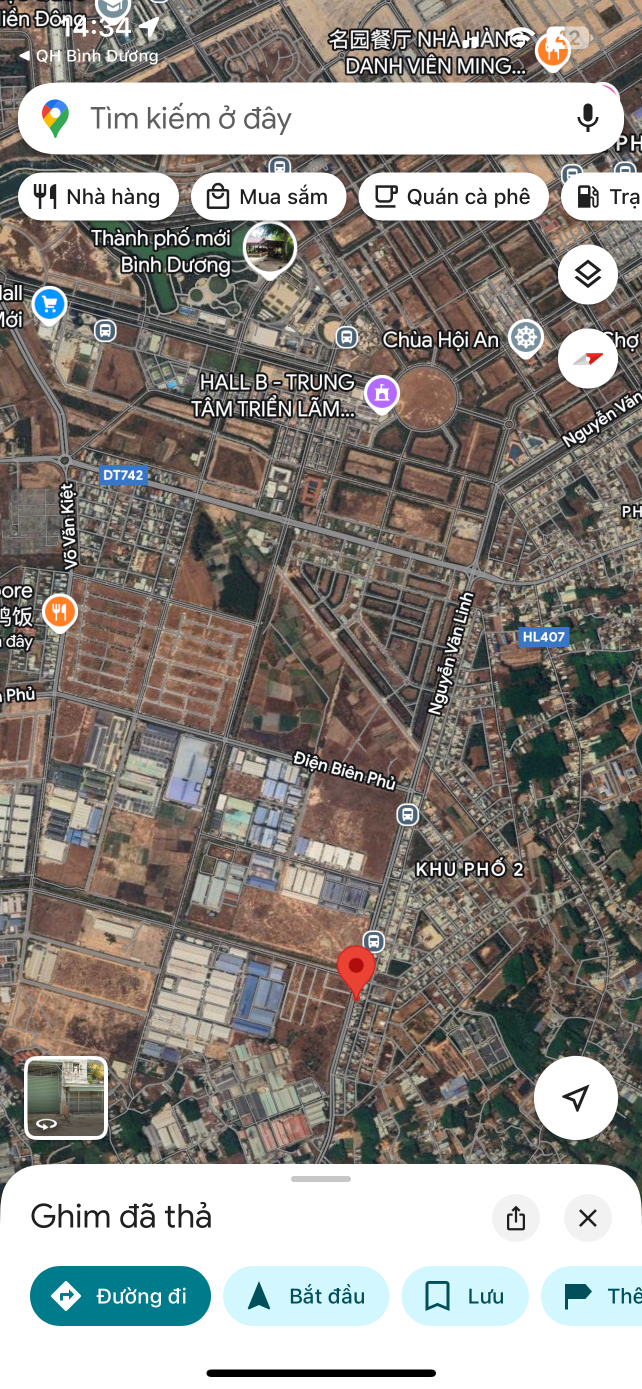The width and height of the screenshot is (642, 1389).
Task: Open the Chùa Hội An place marker
Action: (525, 337)
